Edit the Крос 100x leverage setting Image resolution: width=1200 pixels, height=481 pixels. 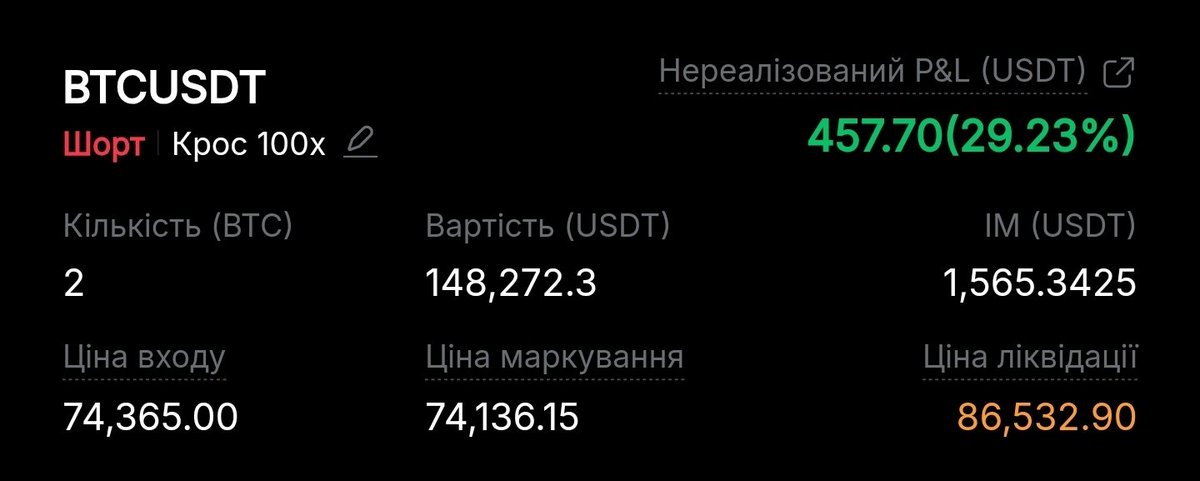pos(360,145)
